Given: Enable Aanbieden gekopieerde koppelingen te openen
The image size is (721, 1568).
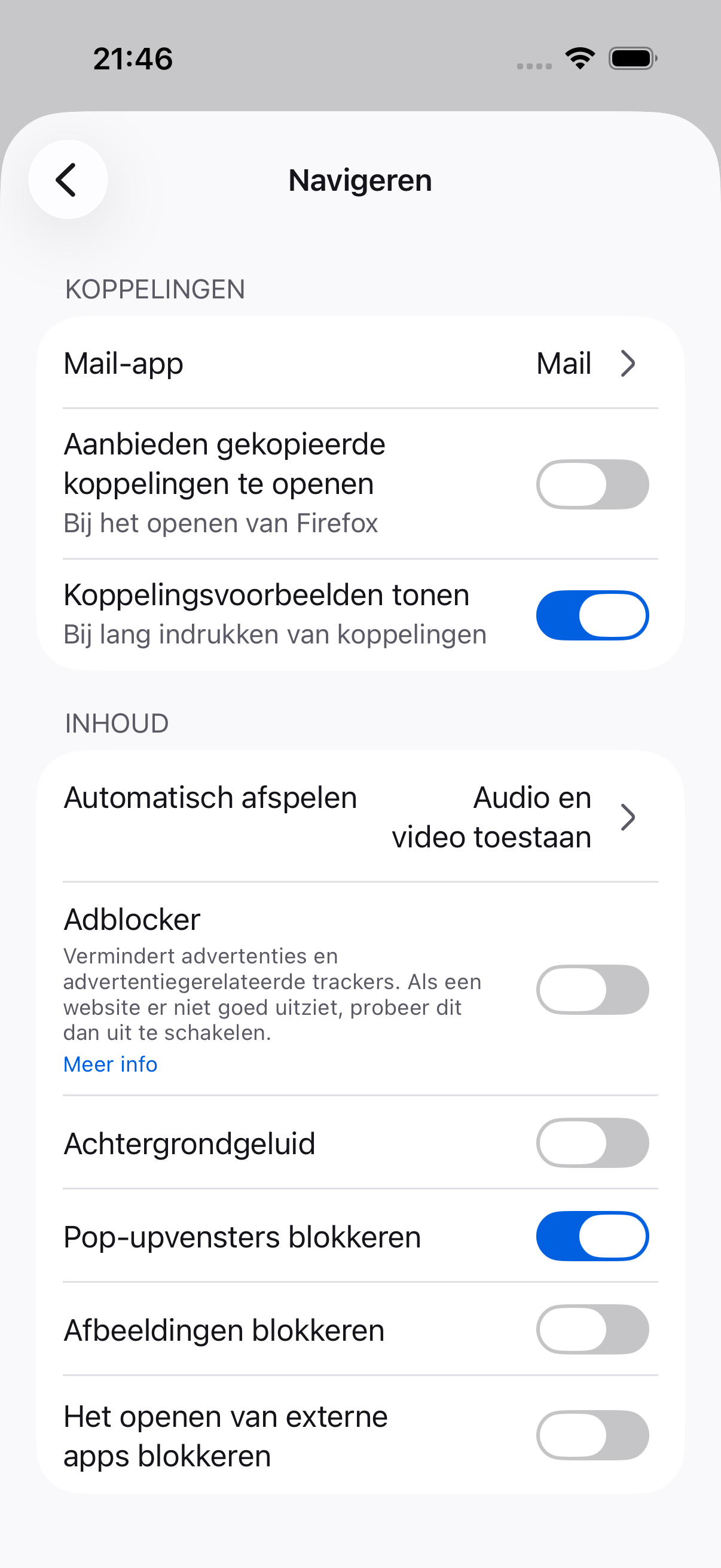Looking at the screenshot, I should tap(592, 484).
